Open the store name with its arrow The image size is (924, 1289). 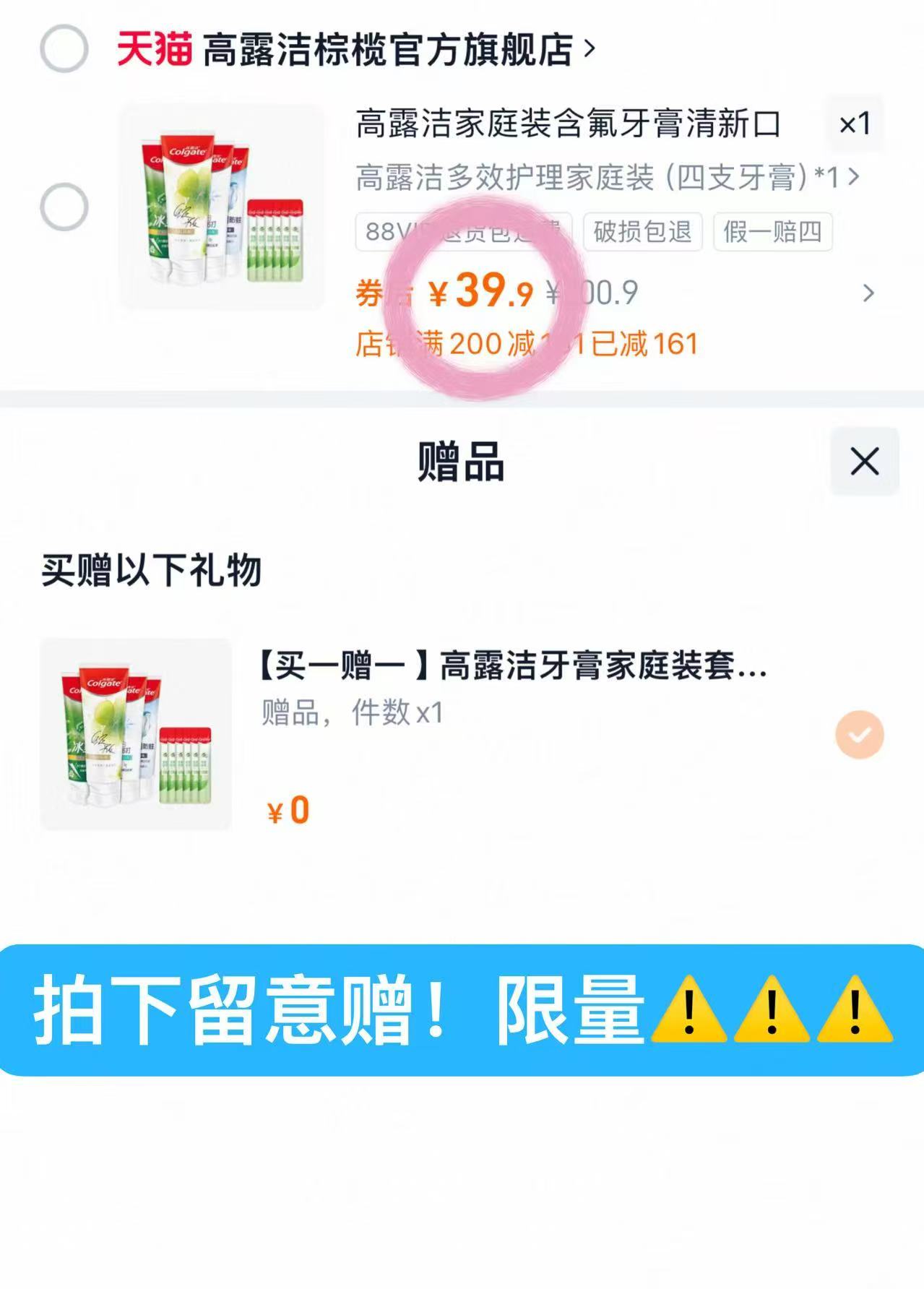(394, 48)
